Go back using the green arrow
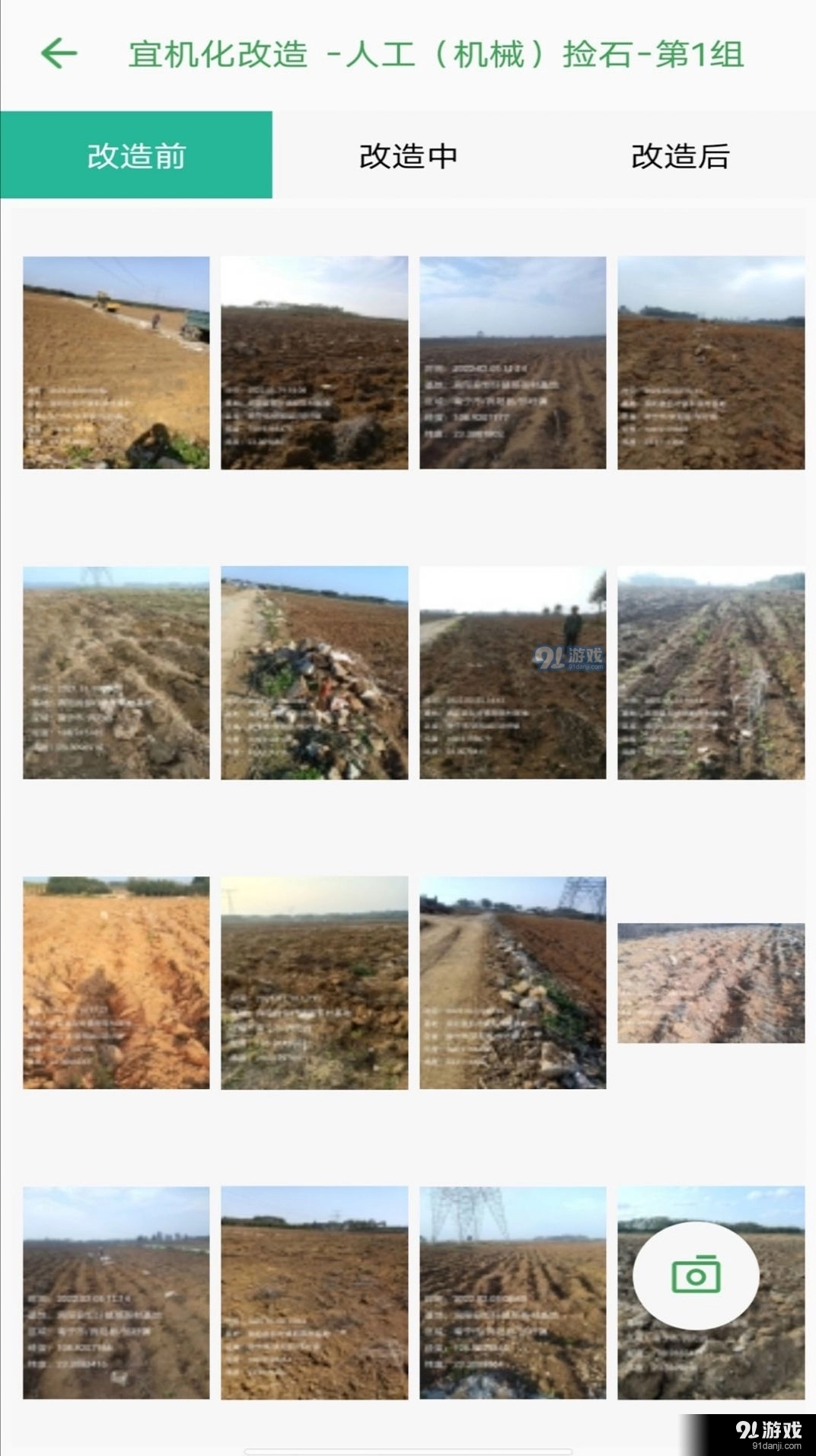Viewport: 816px width, 1456px height. (x=59, y=53)
